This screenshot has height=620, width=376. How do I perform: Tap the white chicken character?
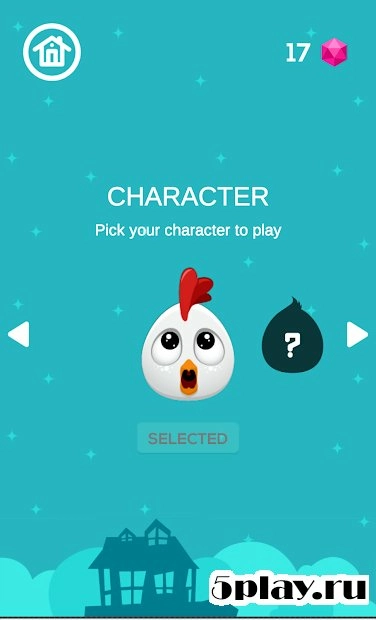tap(188, 335)
